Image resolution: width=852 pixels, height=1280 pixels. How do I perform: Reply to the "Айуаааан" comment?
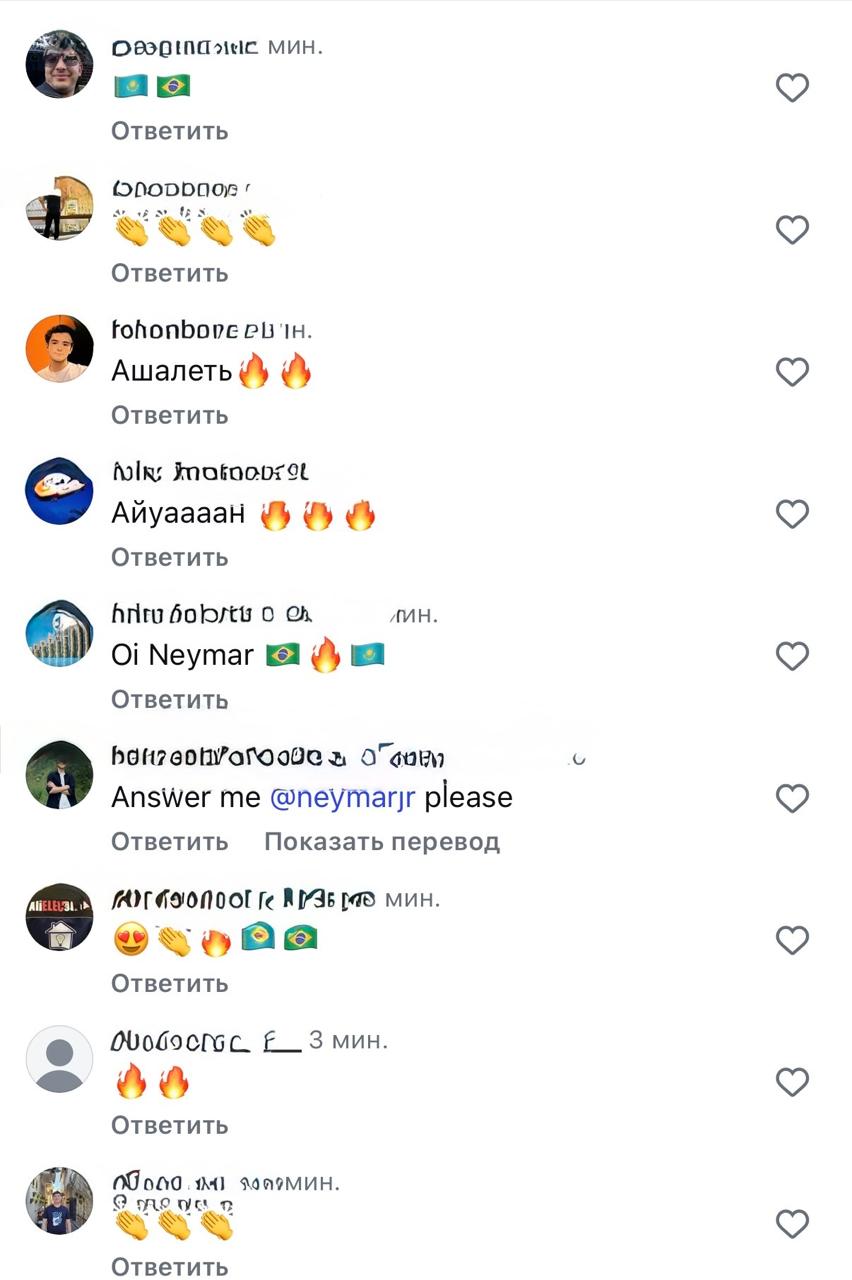point(169,557)
